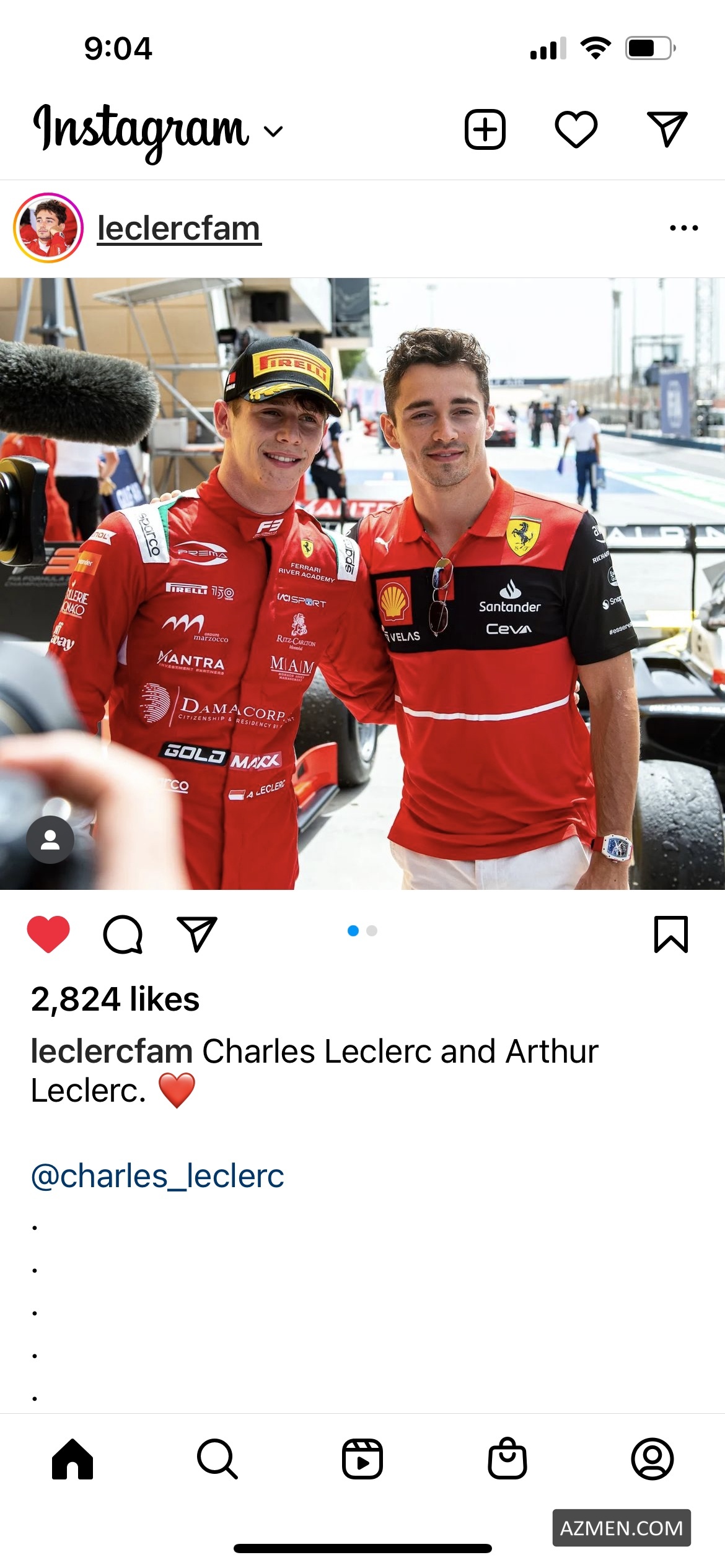Open the Reels tab
Screen dimensions: 725x1568
(362, 1459)
